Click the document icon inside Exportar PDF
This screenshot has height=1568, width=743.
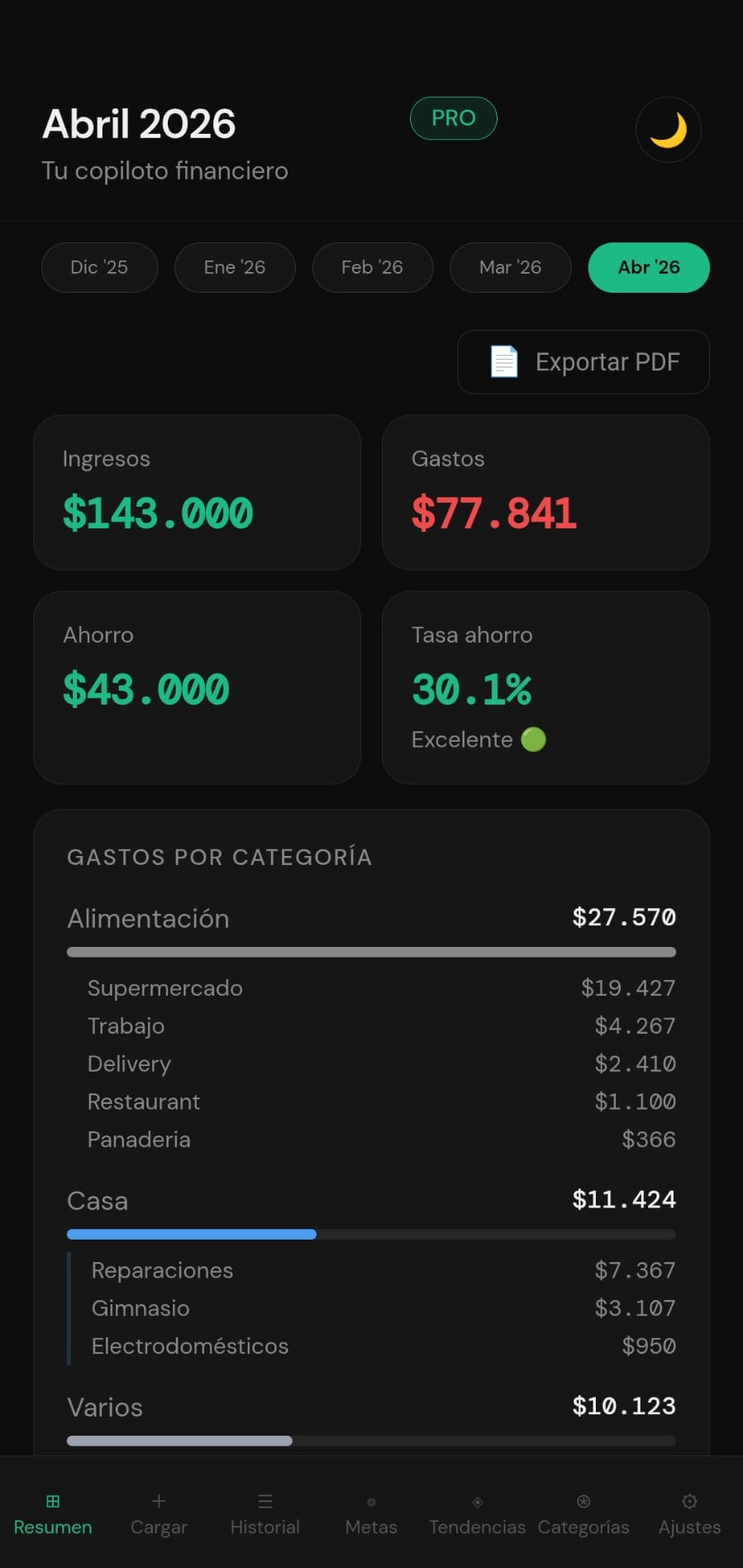pos(502,361)
